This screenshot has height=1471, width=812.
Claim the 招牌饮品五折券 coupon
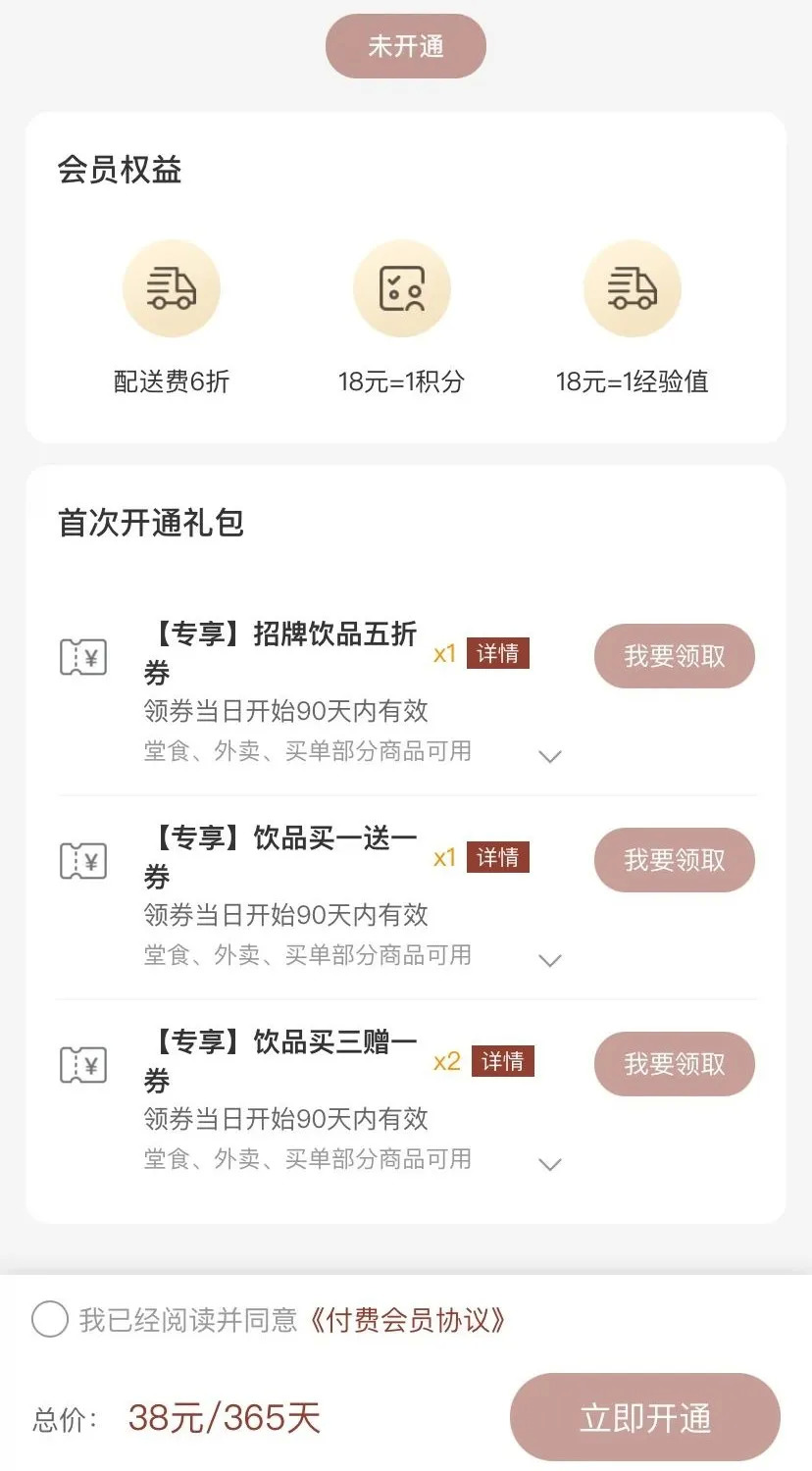(674, 656)
